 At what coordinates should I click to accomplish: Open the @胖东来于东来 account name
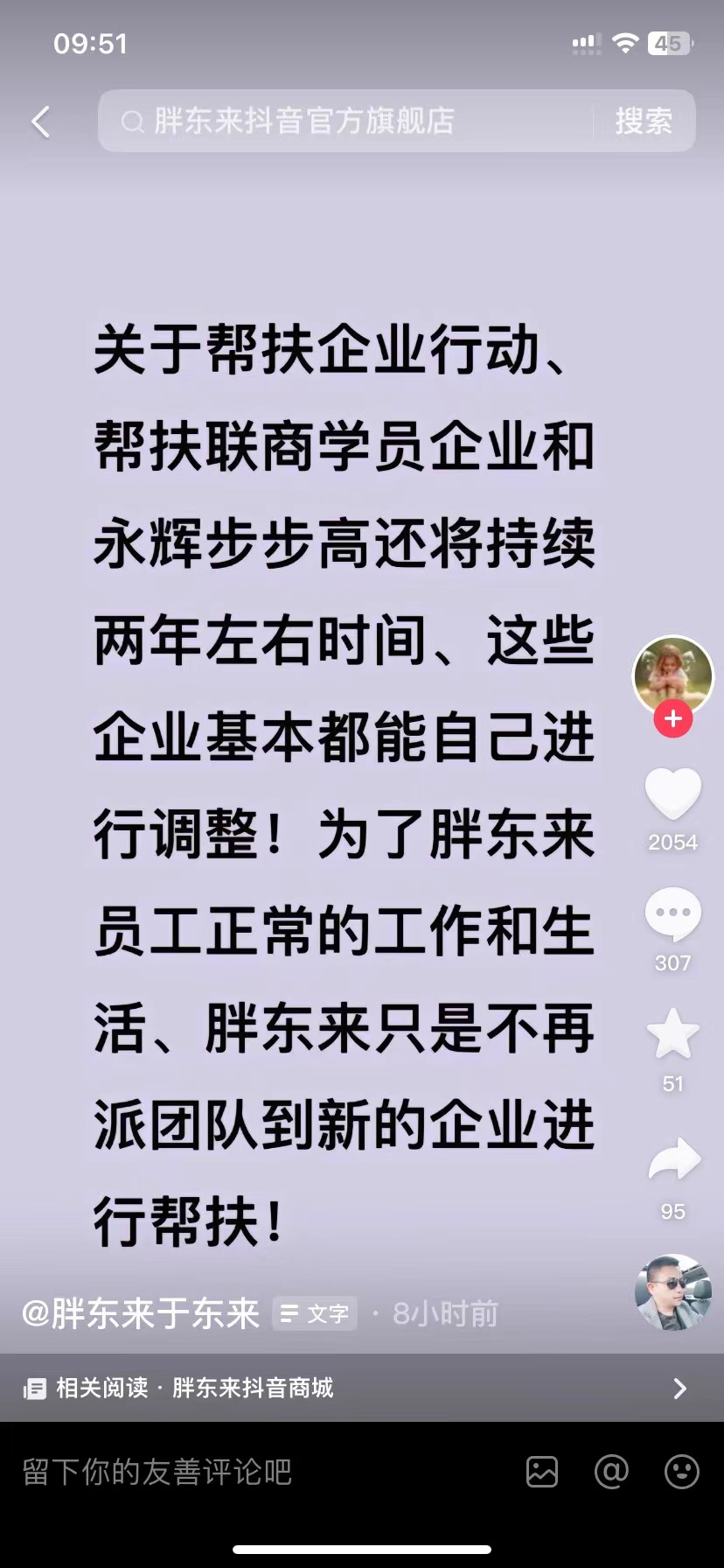141,1313
